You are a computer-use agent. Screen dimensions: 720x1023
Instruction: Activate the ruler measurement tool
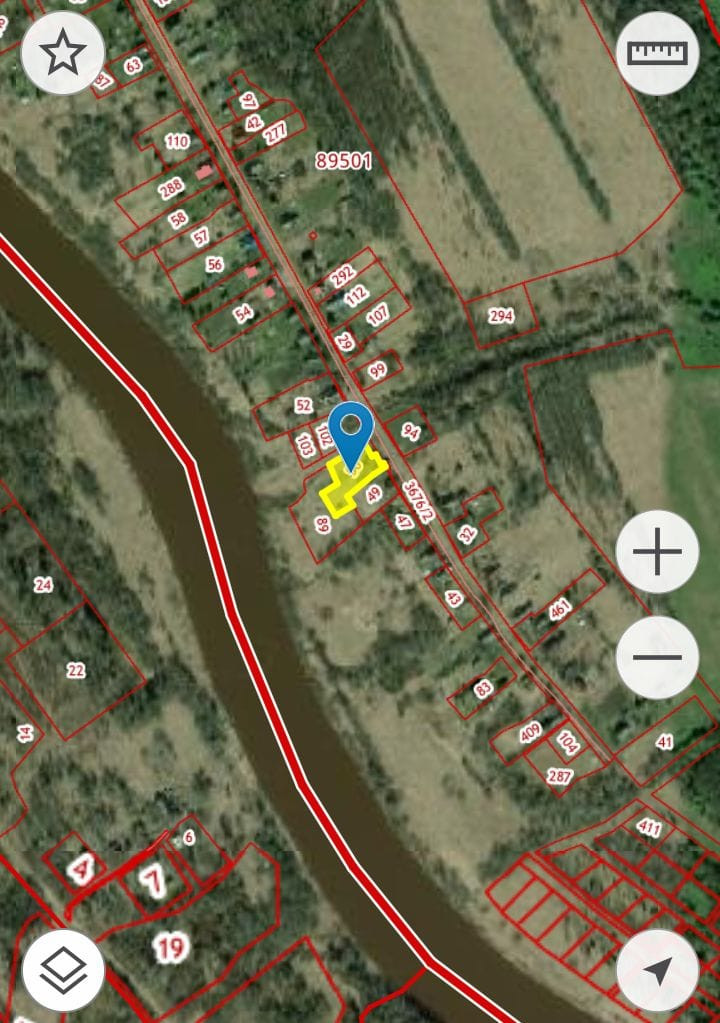657,53
